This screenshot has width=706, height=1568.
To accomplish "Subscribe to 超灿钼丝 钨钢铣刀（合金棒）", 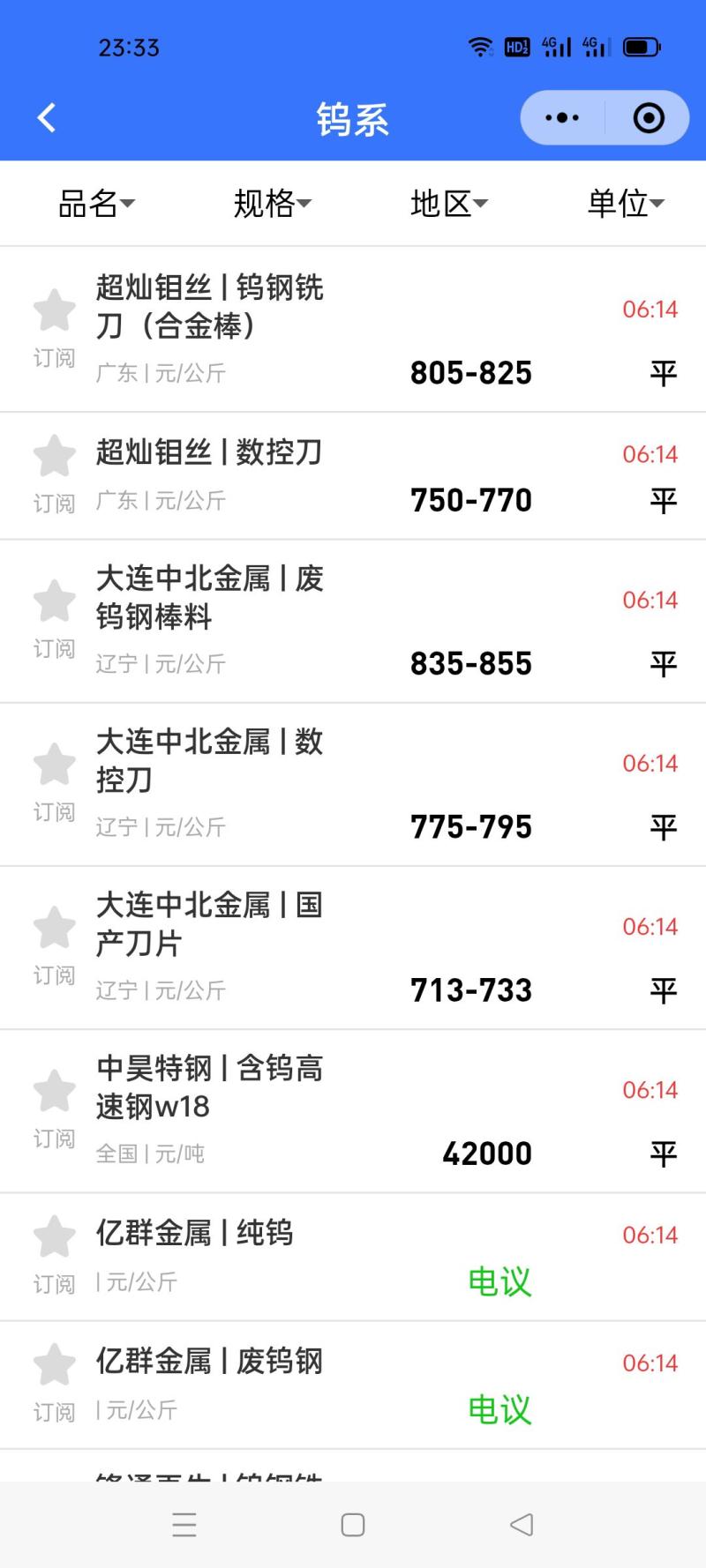I will click(54, 324).
